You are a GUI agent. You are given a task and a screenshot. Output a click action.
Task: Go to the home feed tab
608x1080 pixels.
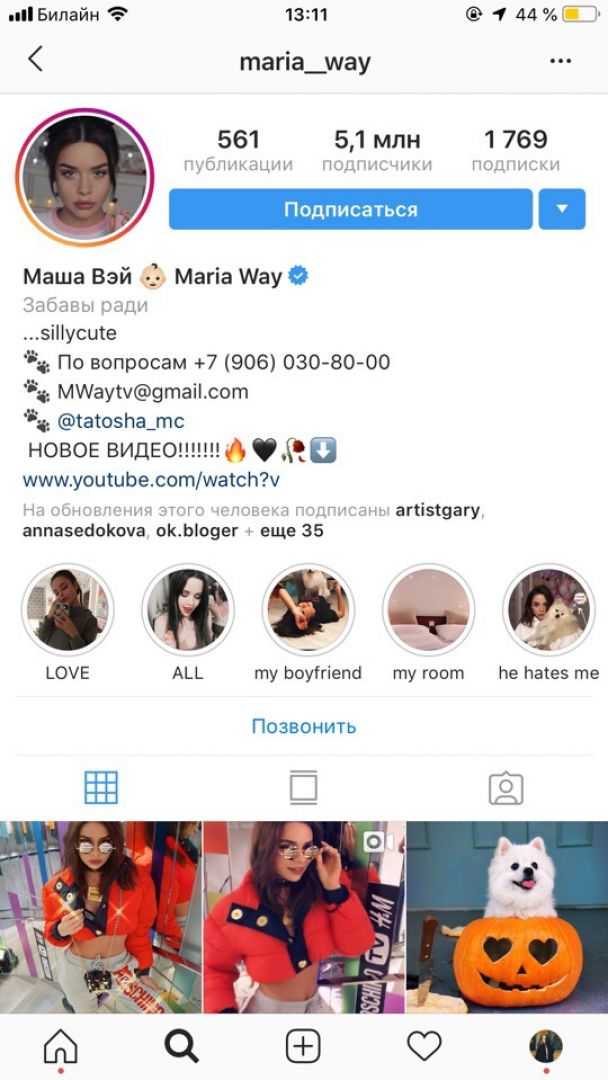click(61, 1046)
